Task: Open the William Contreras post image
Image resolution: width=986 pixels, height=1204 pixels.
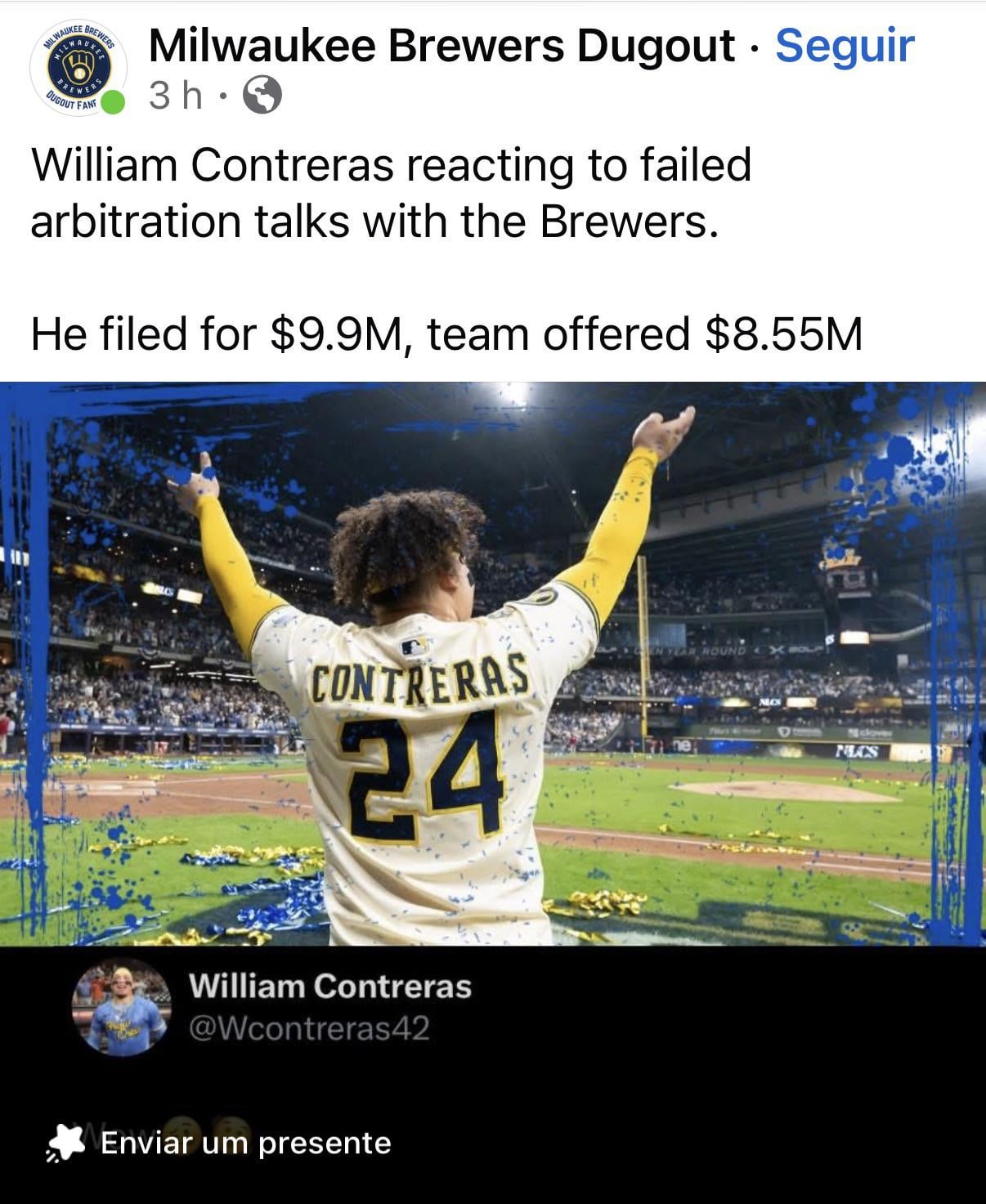Action: tap(493, 662)
